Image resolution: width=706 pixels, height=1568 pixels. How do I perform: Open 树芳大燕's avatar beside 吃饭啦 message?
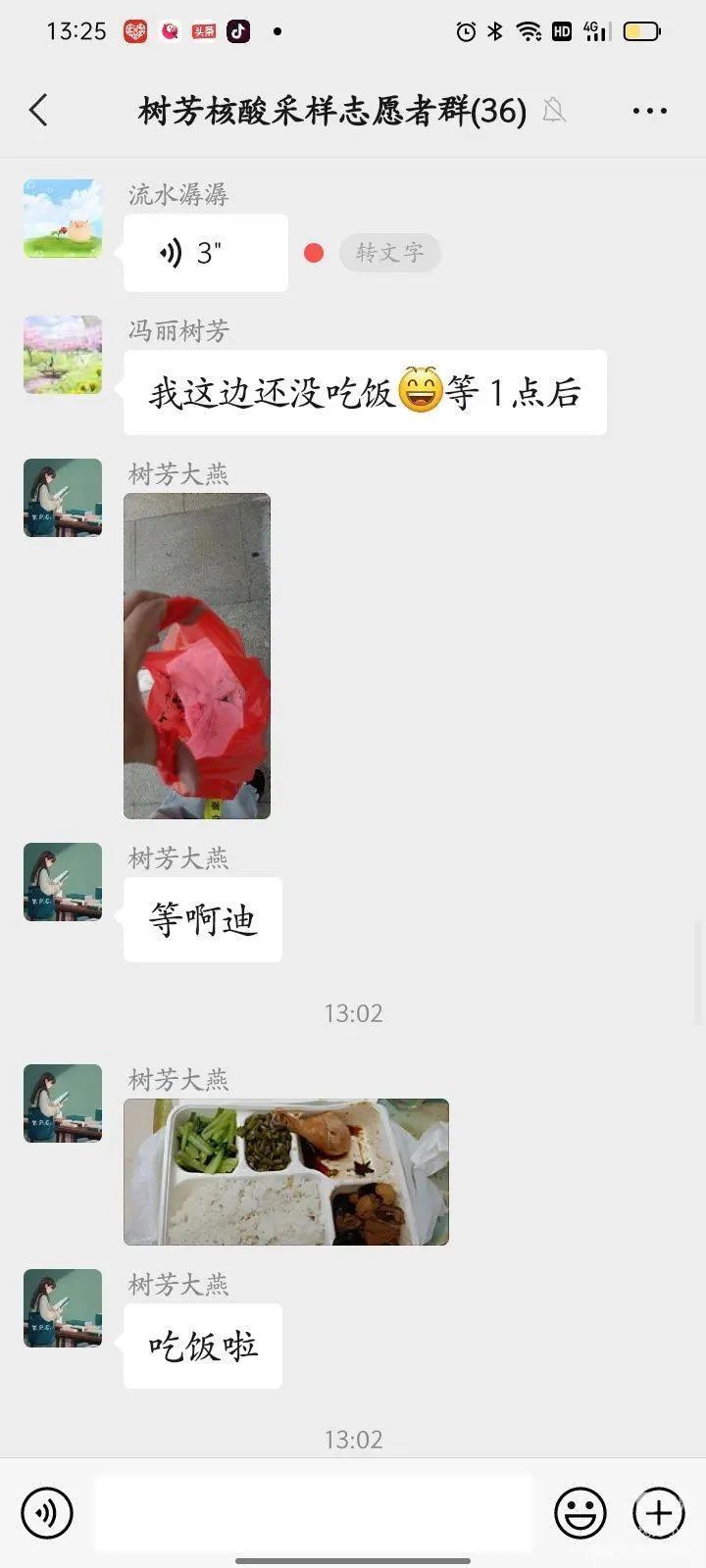[63, 1308]
